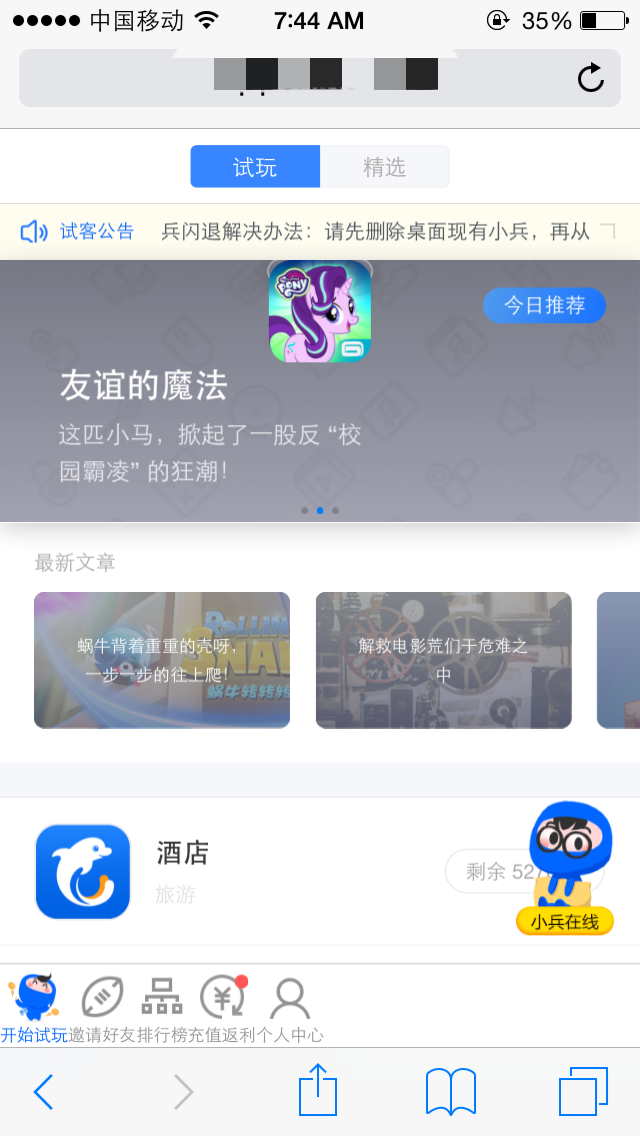Image resolution: width=640 pixels, height=1136 pixels.
Task: Open the 试客公告 announcement bar
Action: [320, 232]
